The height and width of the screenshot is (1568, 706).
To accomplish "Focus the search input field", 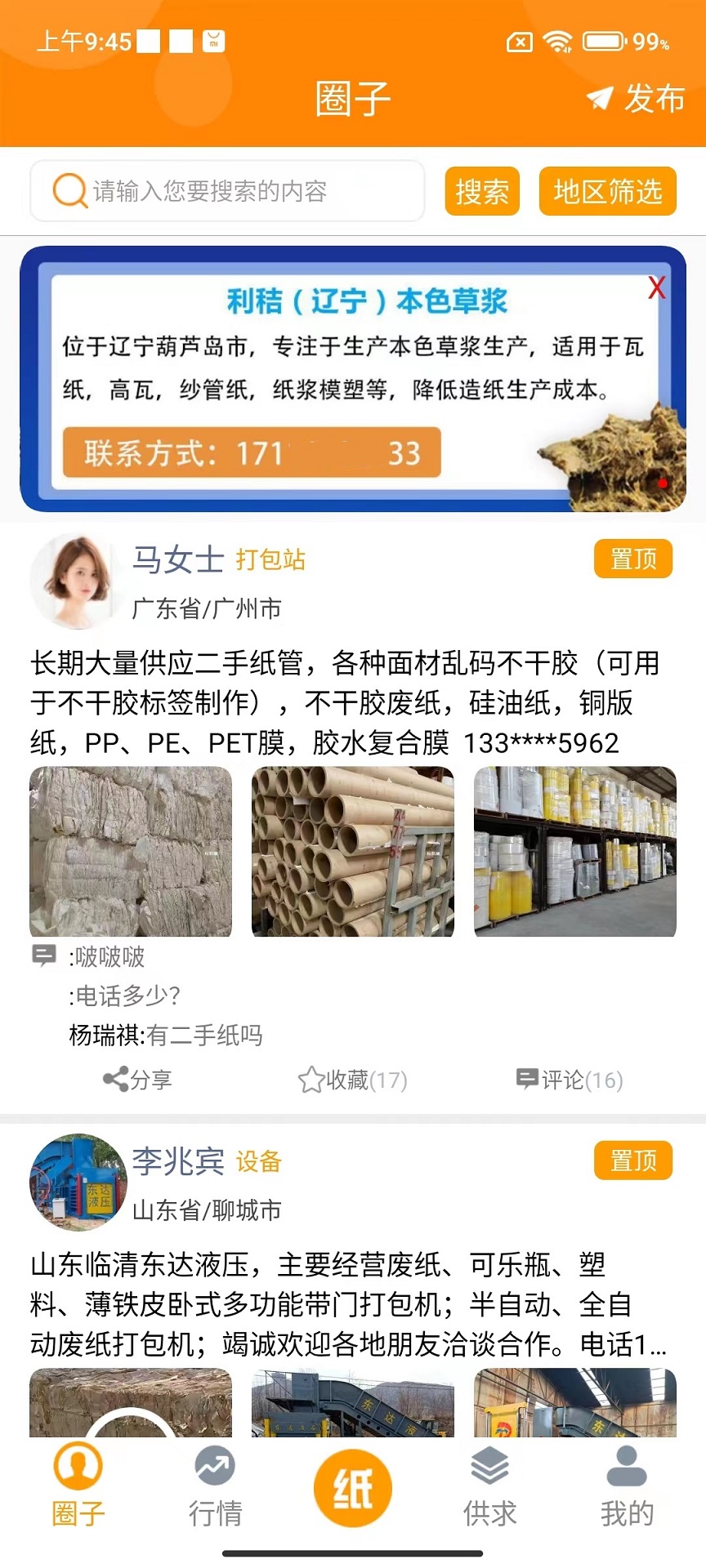I will 227,191.
